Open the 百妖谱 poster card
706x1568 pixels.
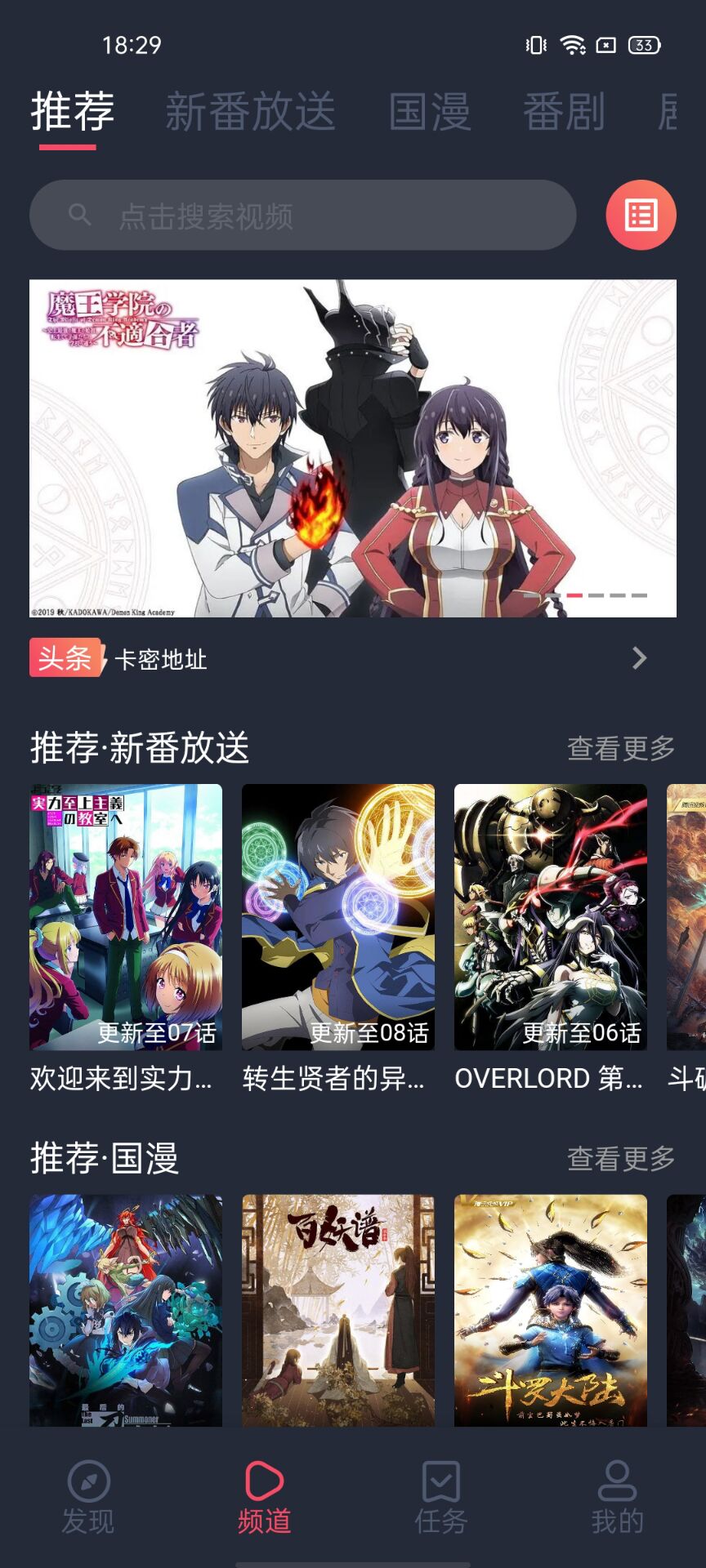tap(338, 1310)
